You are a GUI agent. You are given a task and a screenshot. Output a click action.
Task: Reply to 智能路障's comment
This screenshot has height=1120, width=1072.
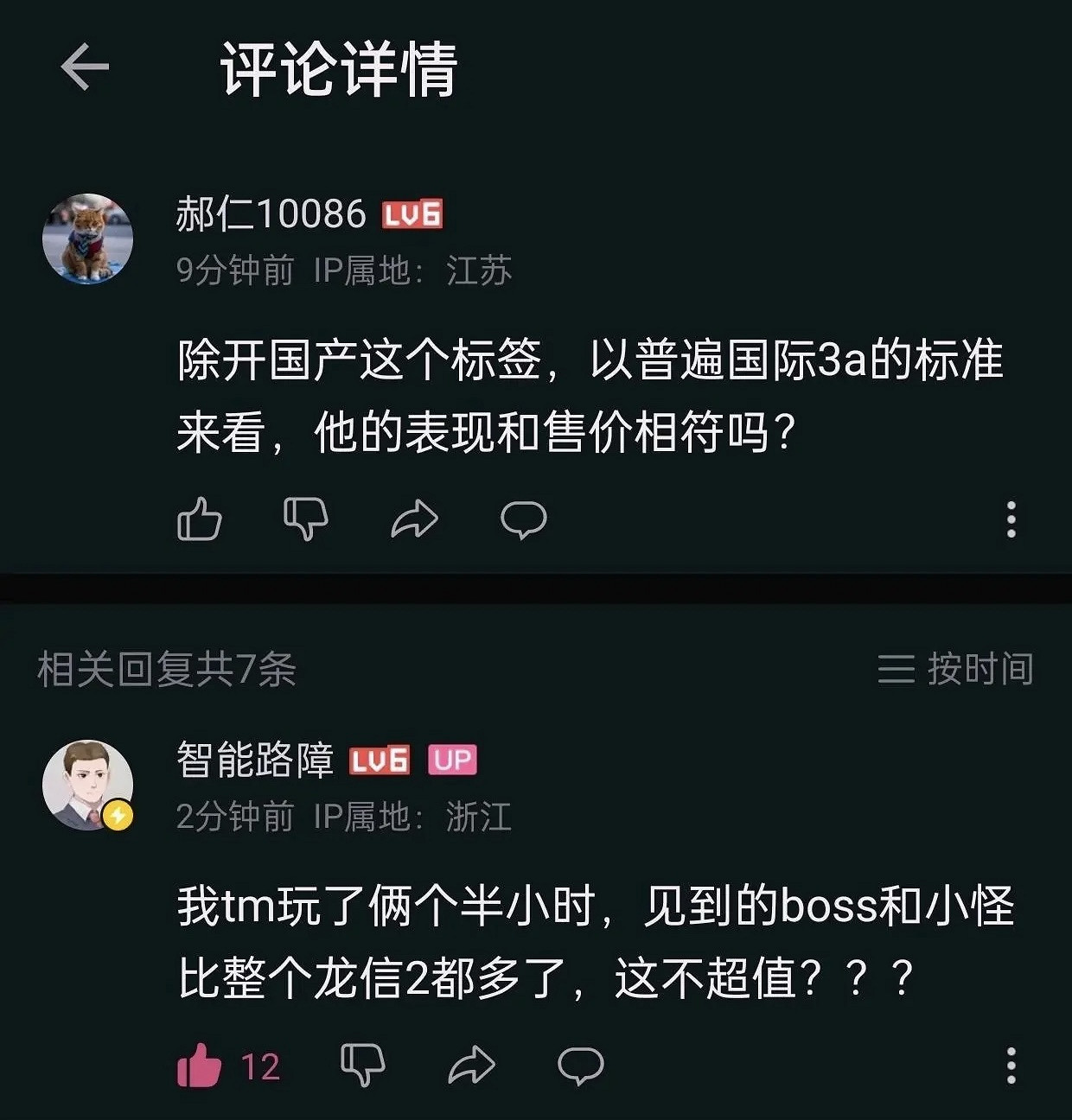coord(580,1066)
